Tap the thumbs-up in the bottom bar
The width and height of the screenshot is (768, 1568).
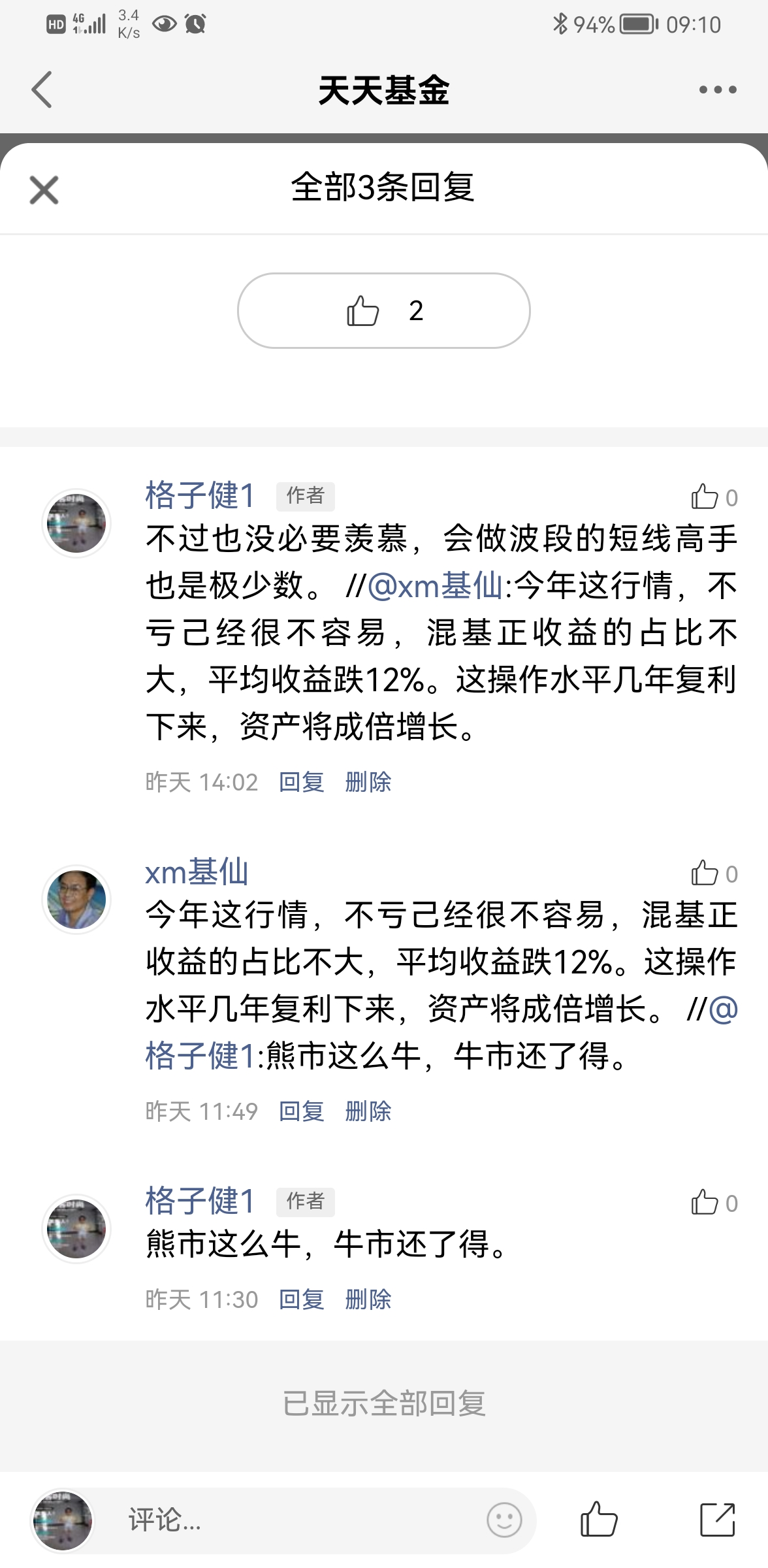(598, 1519)
